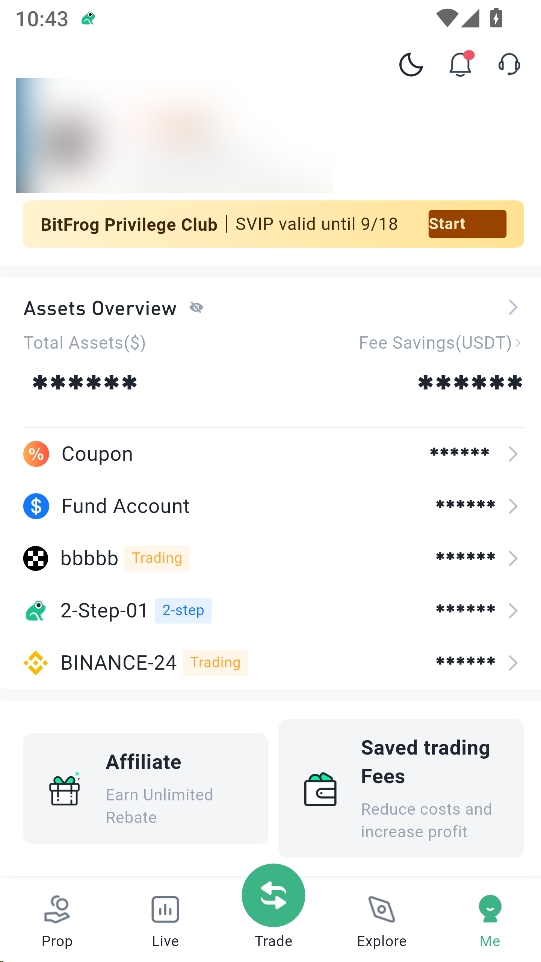Screen dimensions: 541x962
Task: Toggle asset balance visibility eye icon
Action: pos(196,308)
